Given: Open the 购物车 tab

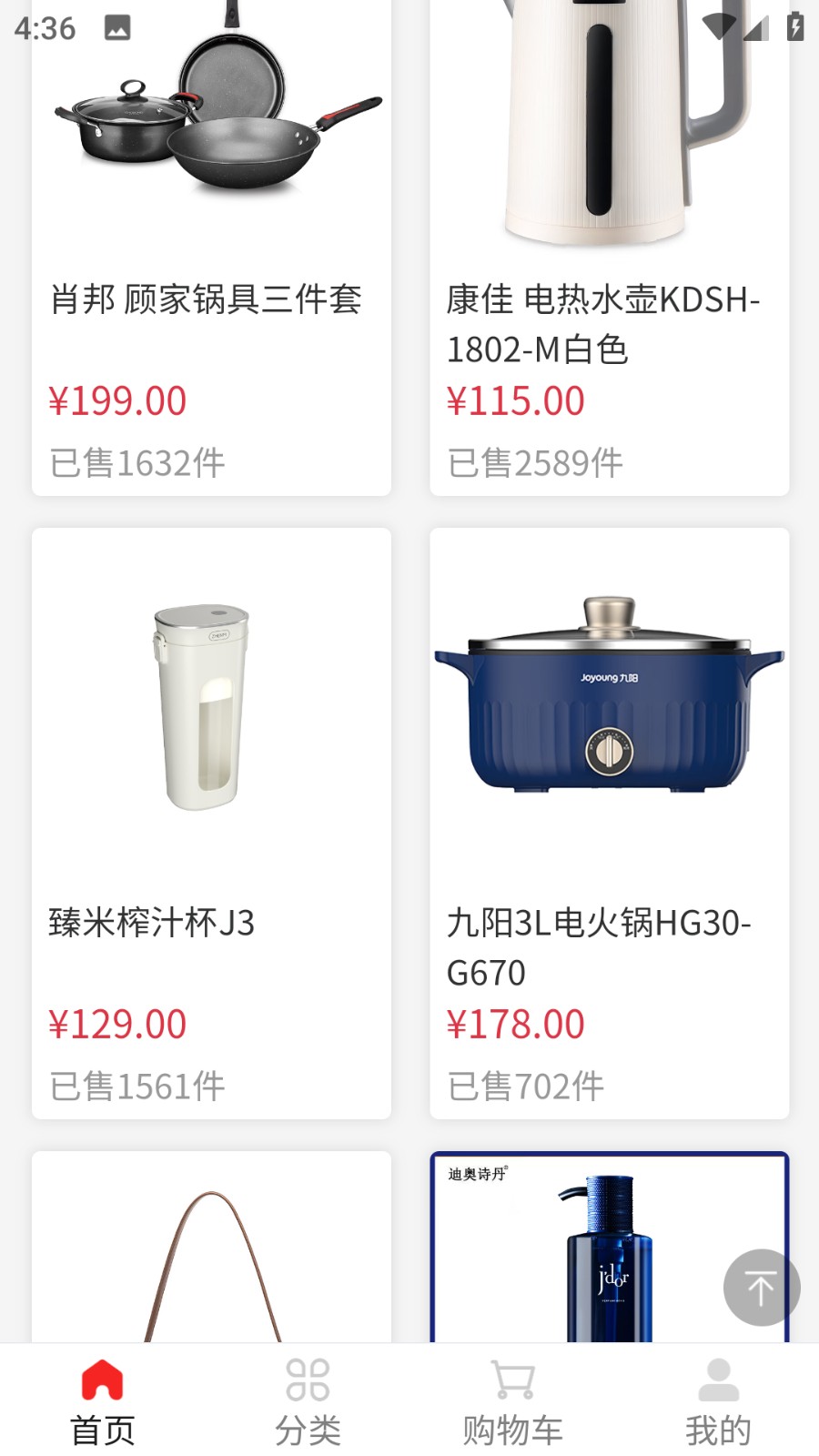Looking at the screenshot, I should [x=512, y=1401].
